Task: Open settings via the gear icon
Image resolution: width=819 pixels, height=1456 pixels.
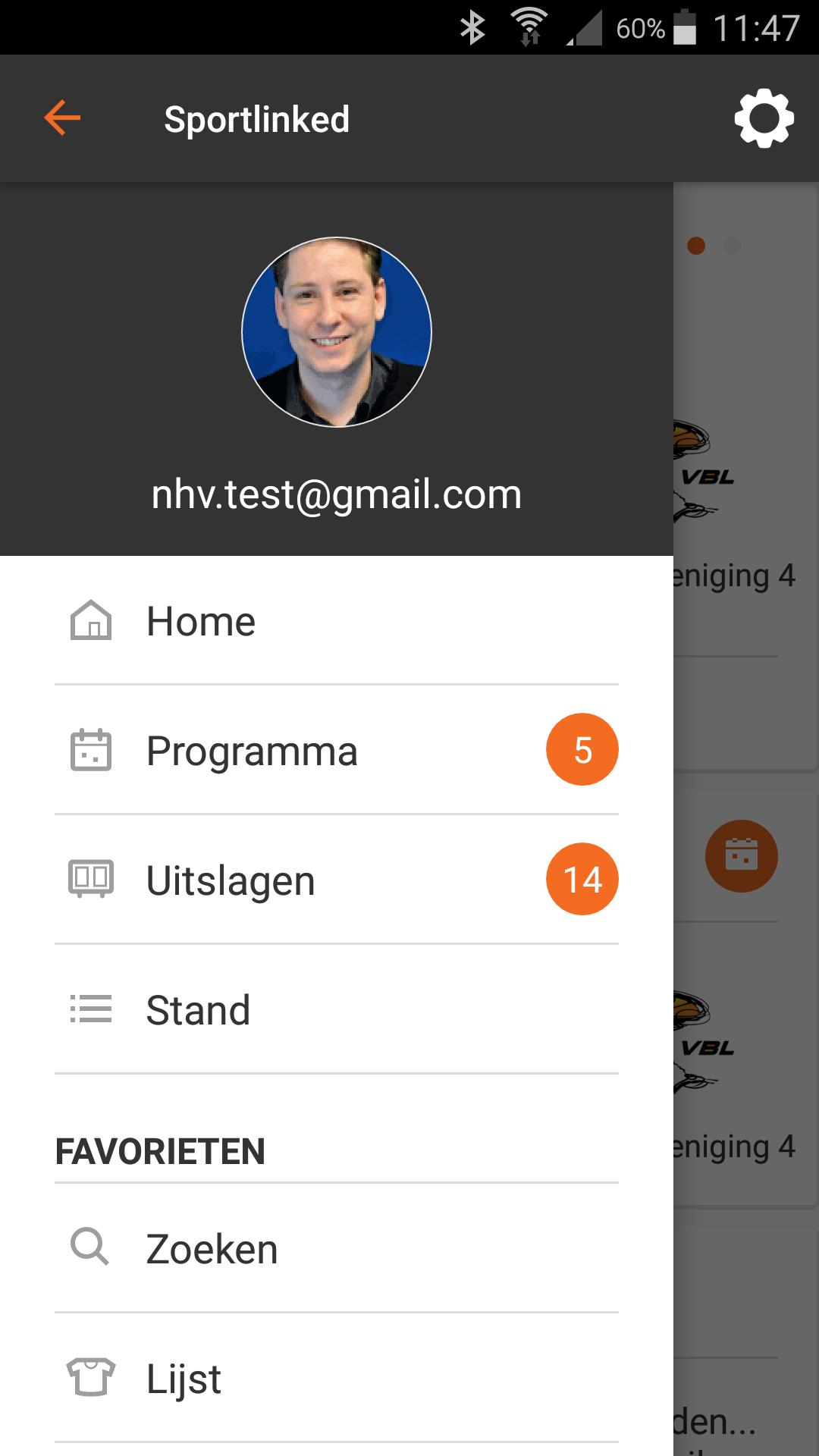Action: pyautogui.click(x=764, y=118)
